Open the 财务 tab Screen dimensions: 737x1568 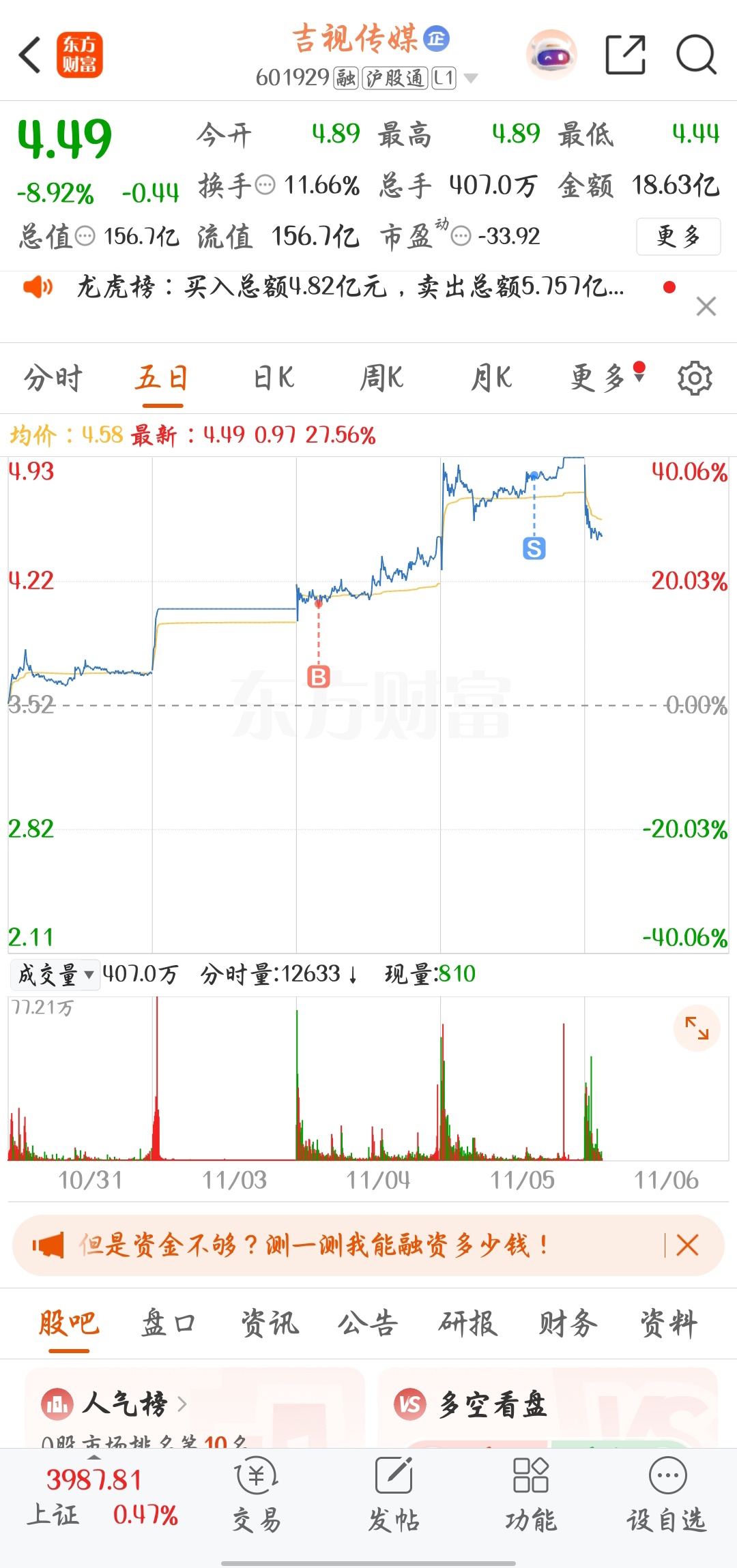(x=568, y=1323)
